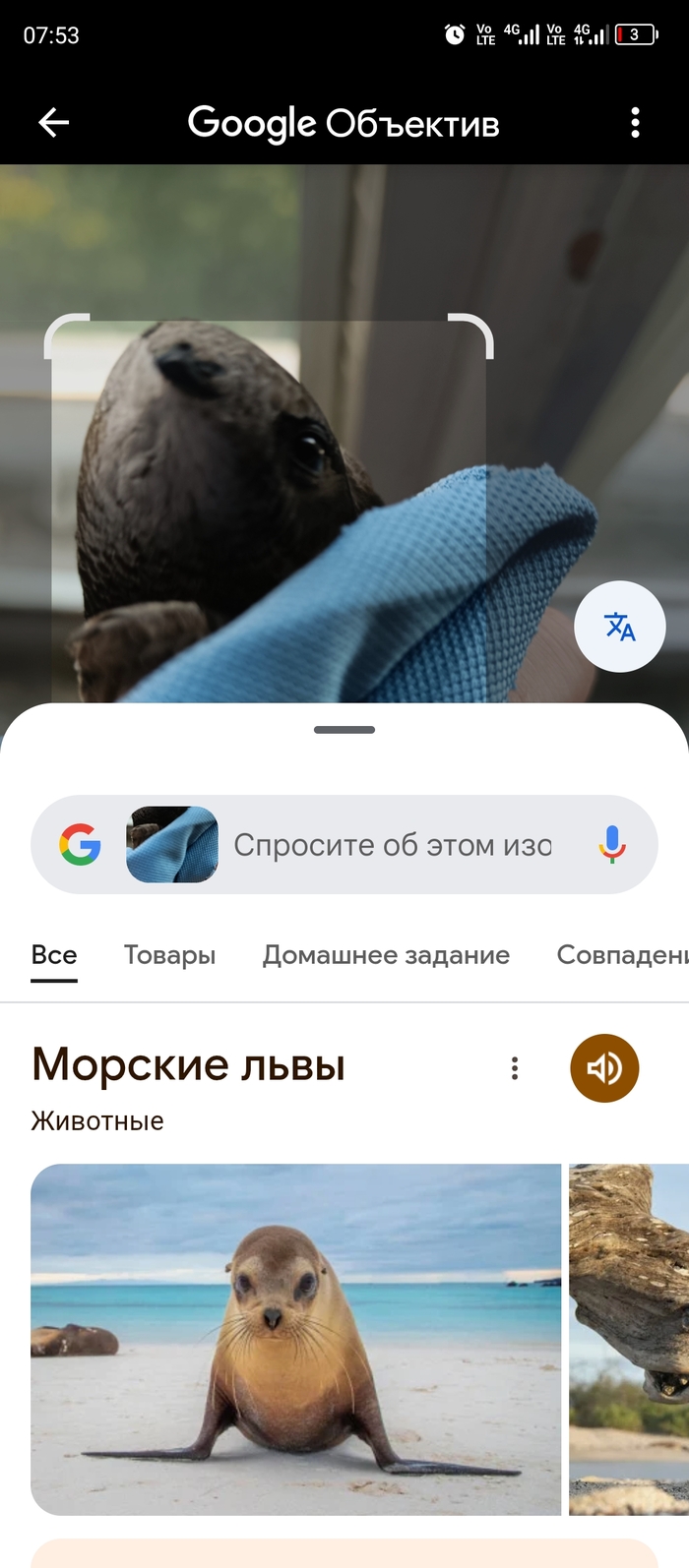Listen to the Морские львы pronunciation
The image size is (689, 1568).
(x=604, y=1068)
